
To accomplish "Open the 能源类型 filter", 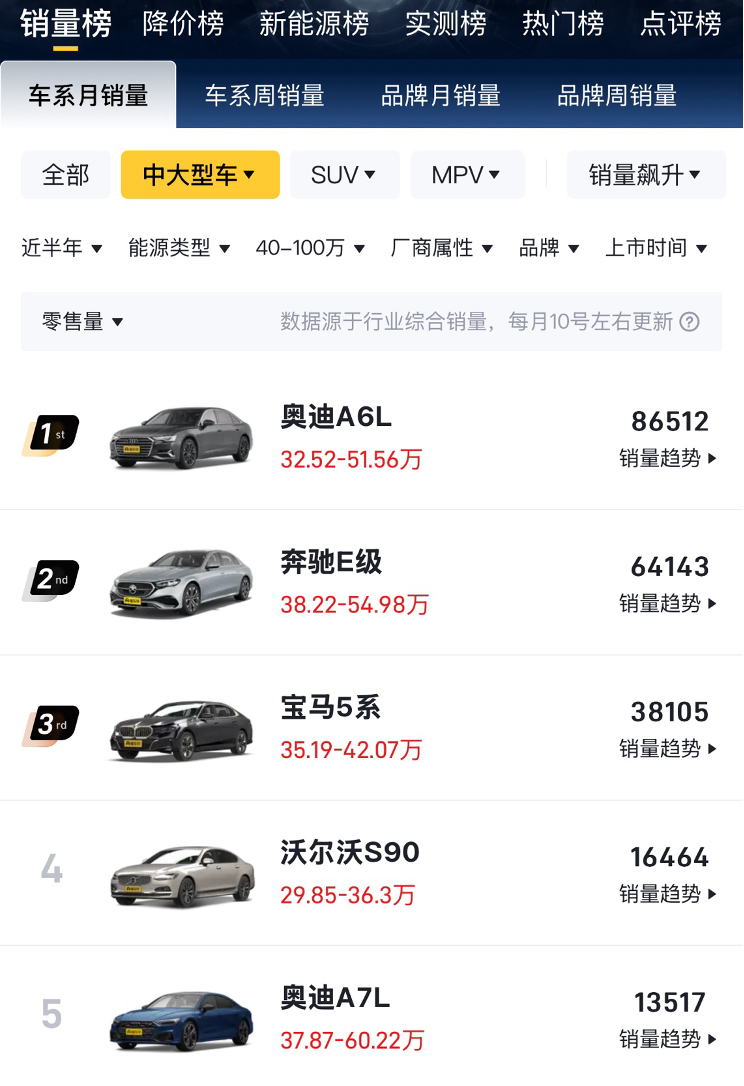I will pyautogui.click(x=179, y=248).
